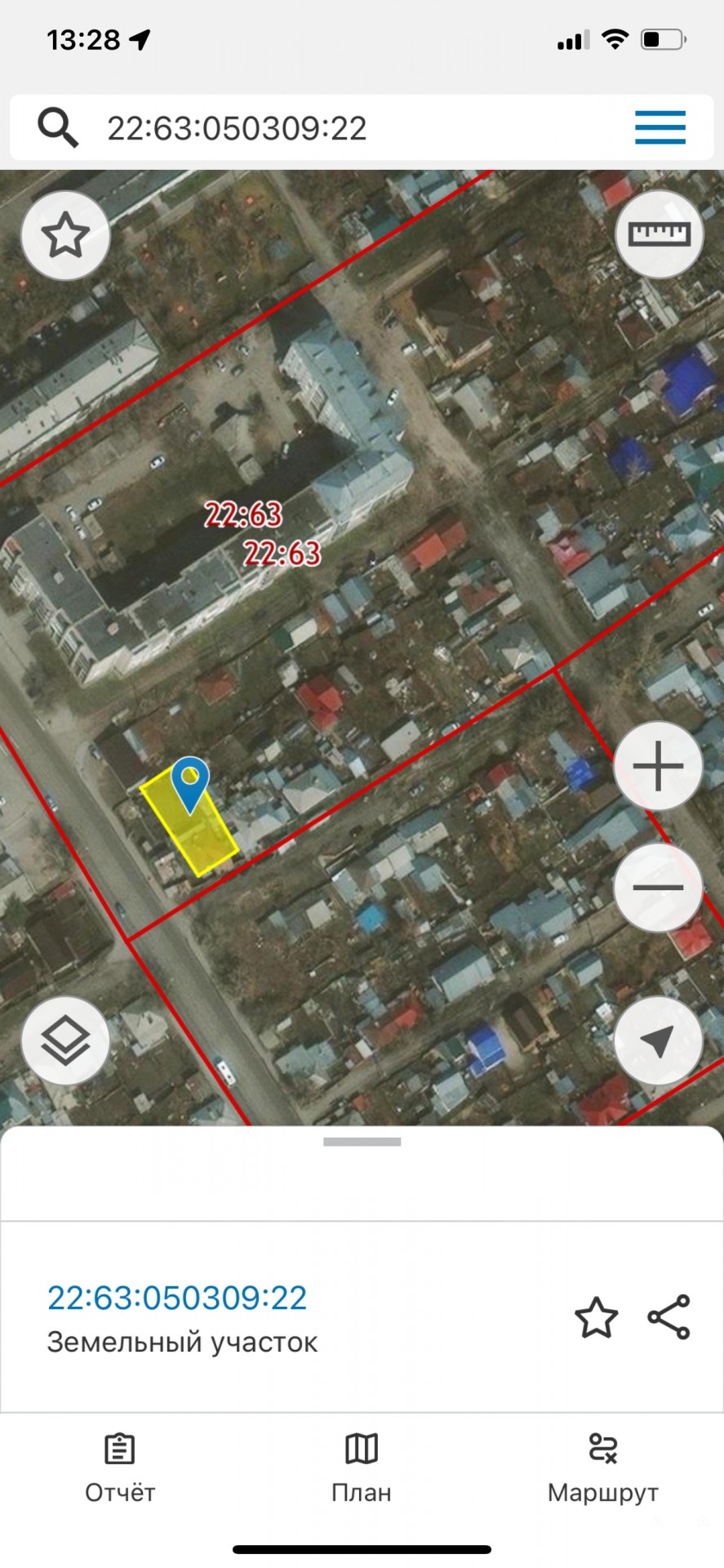
Task: Add this land plot to favorites
Action: click(x=596, y=1317)
